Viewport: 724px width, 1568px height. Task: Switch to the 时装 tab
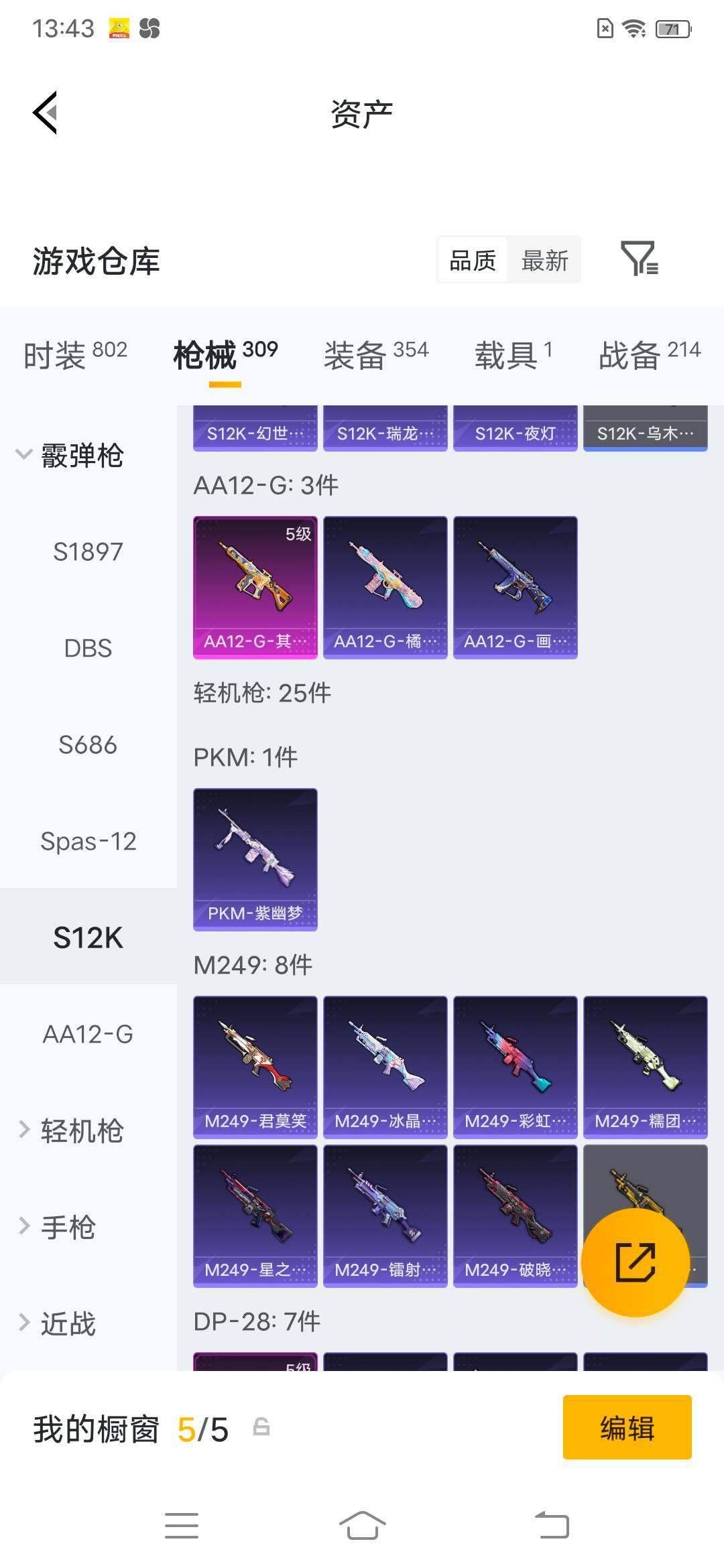pos(75,354)
